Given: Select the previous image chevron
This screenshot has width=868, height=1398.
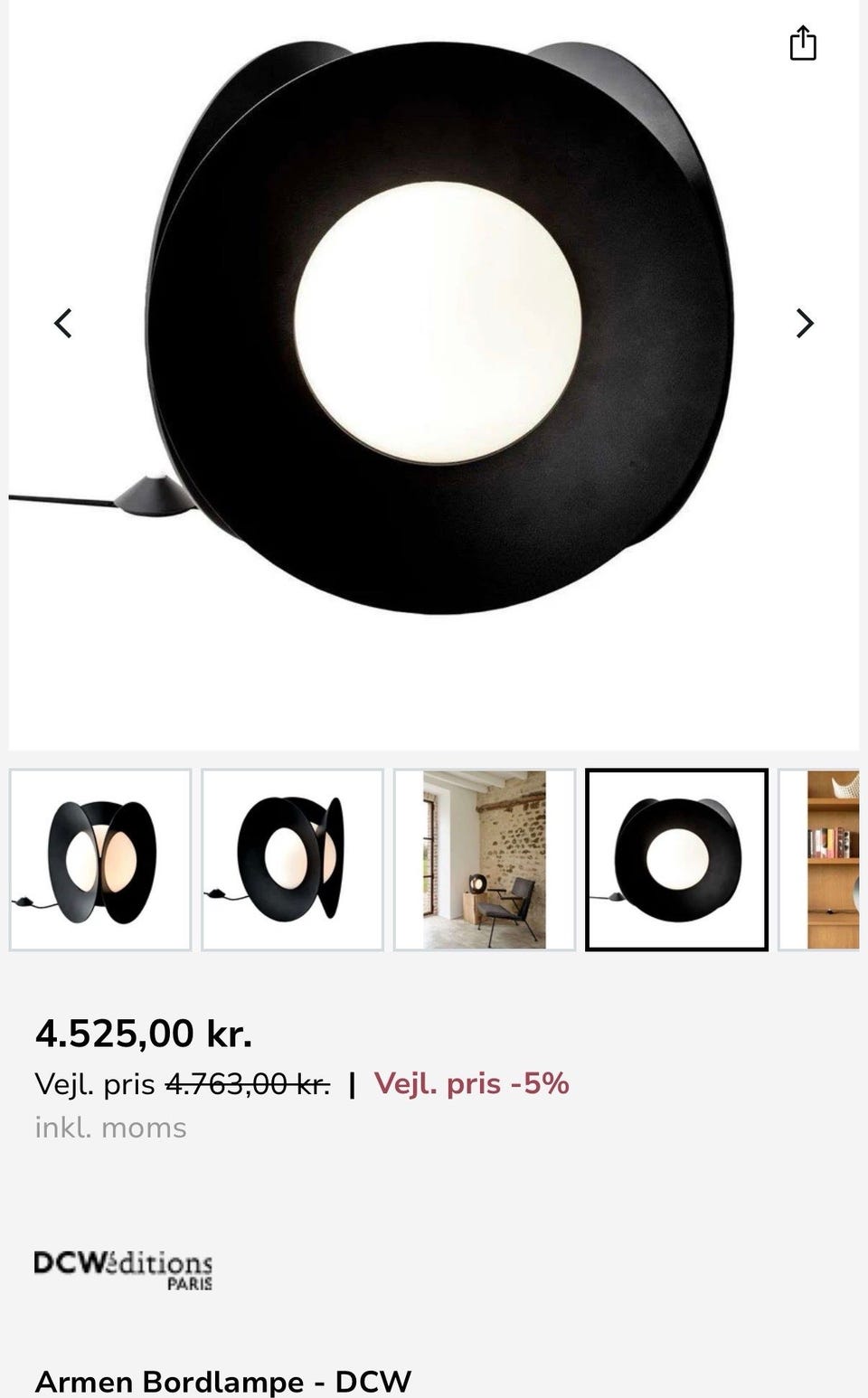Looking at the screenshot, I should click(x=64, y=323).
